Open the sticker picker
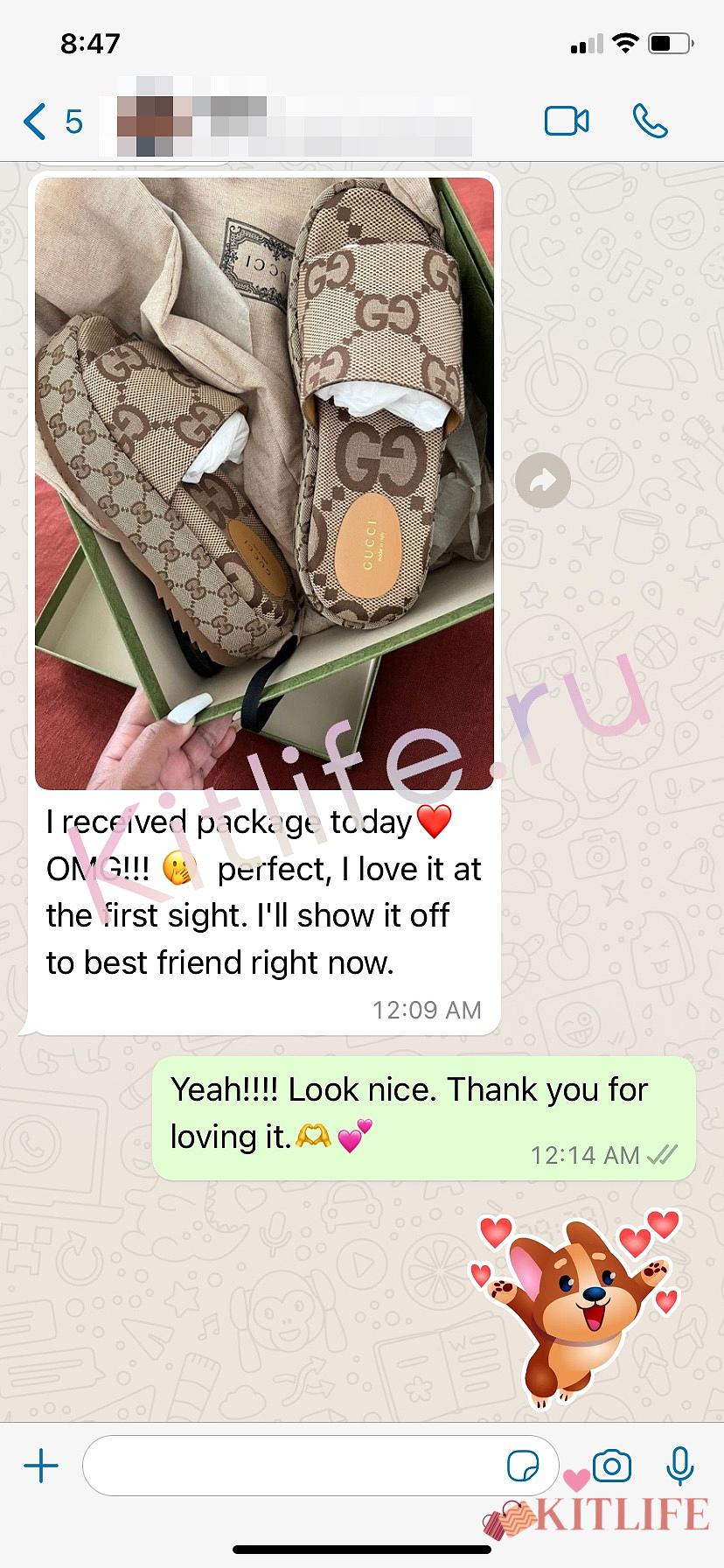This screenshot has height=1568, width=724. 524,1466
